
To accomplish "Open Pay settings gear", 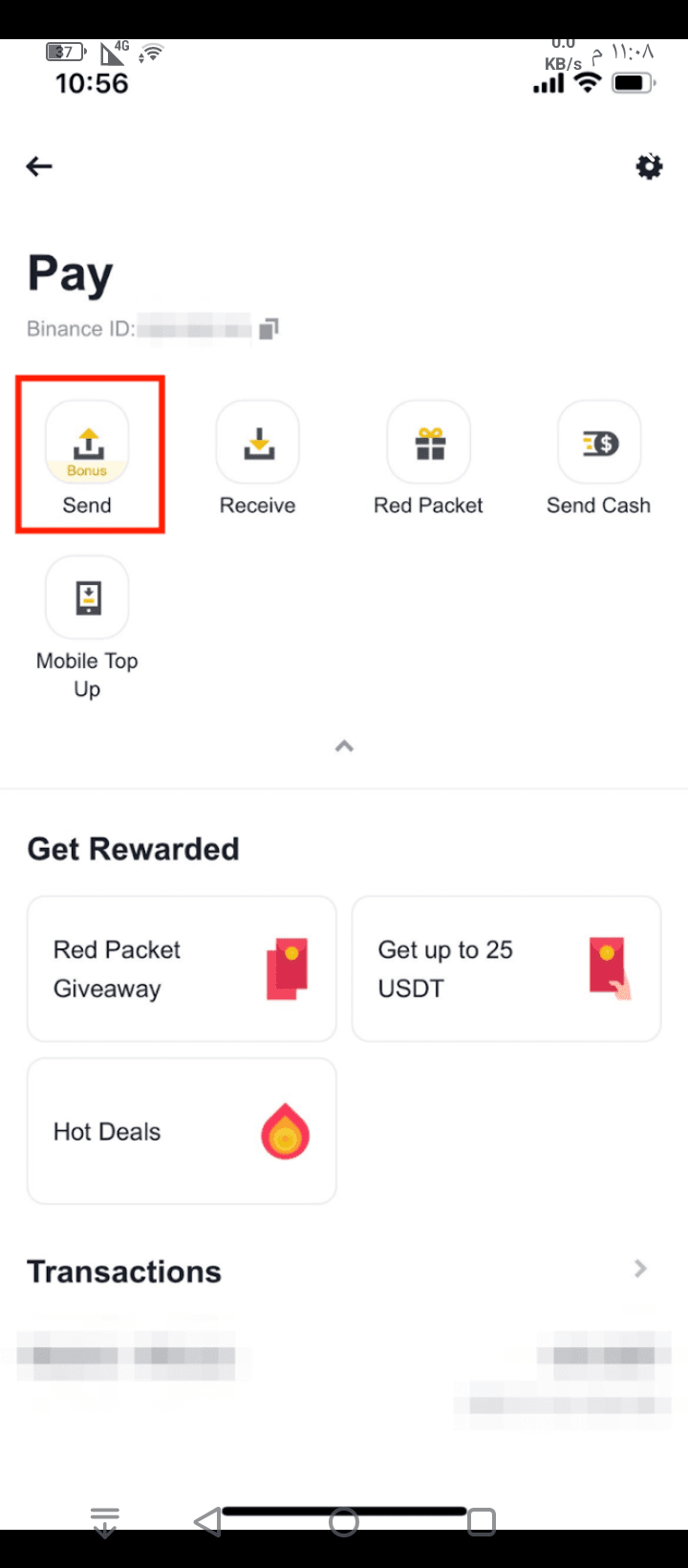I will (x=649, y=166).
